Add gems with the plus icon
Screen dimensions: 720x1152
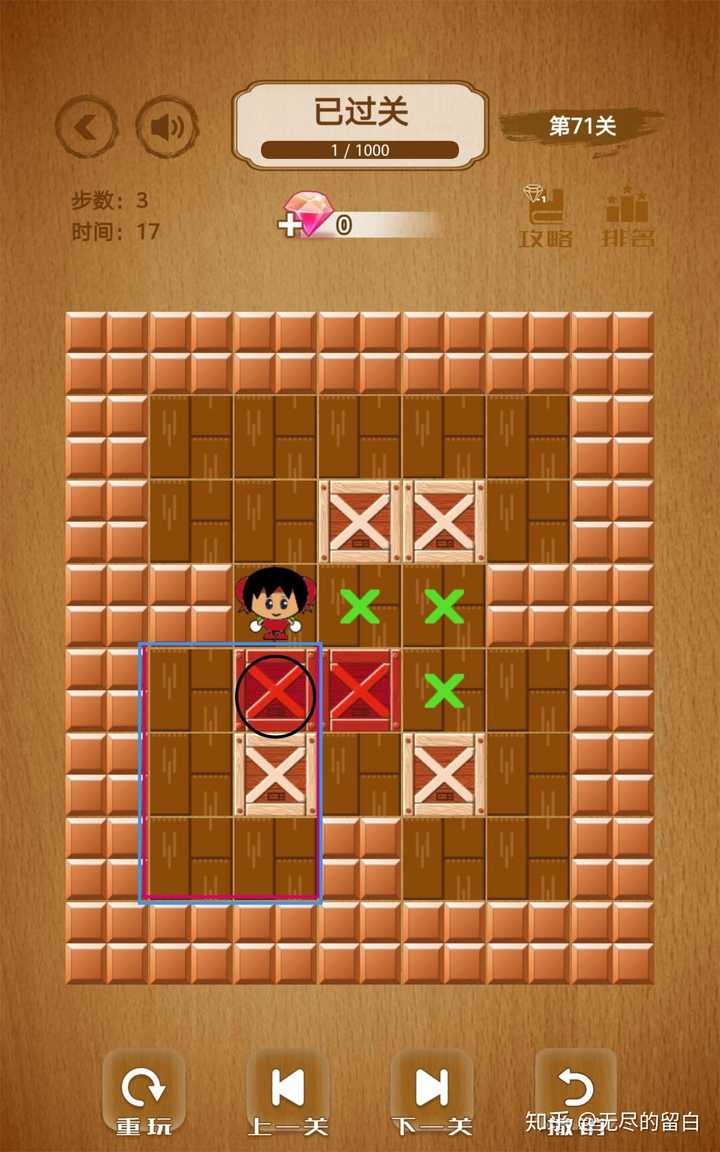(289, 225)
